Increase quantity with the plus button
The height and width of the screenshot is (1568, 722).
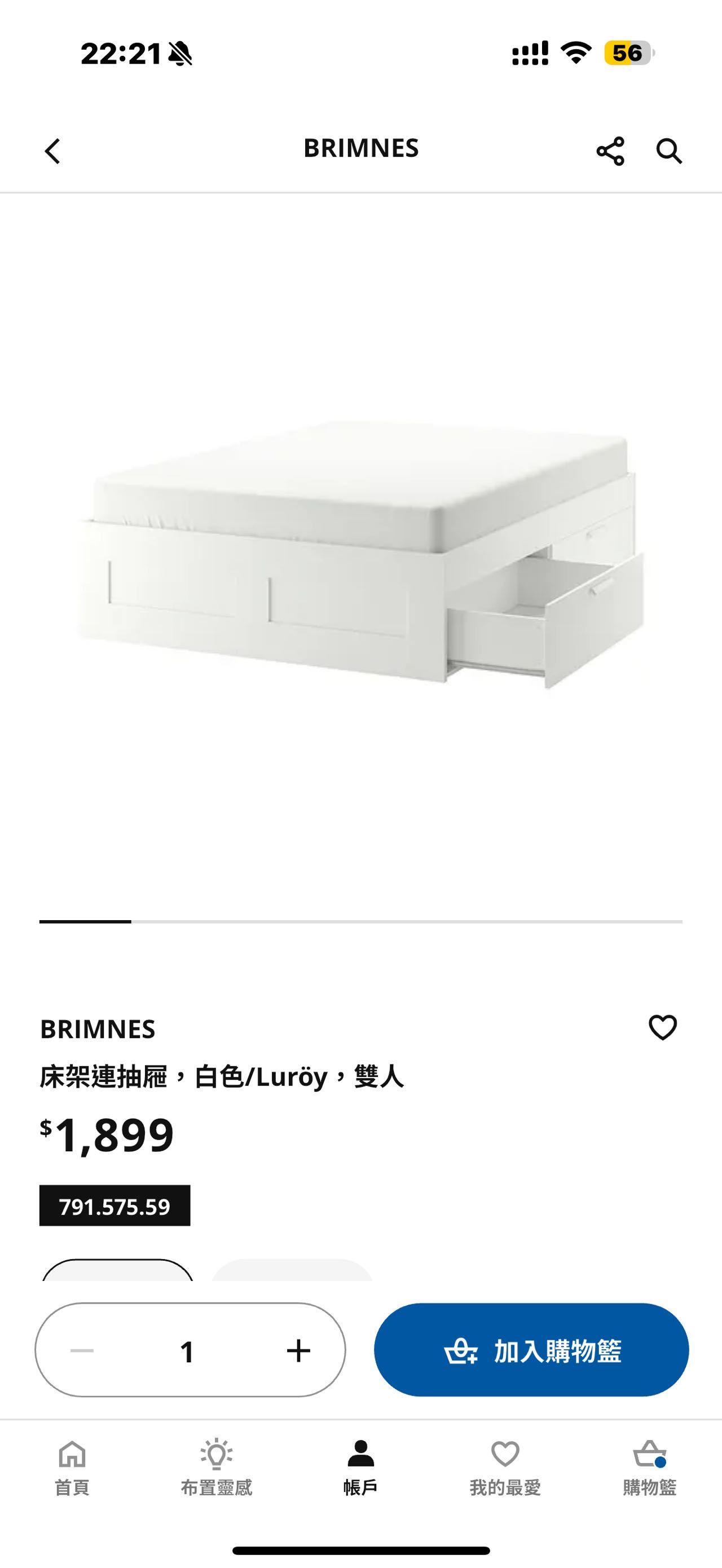click(298, 1351)
